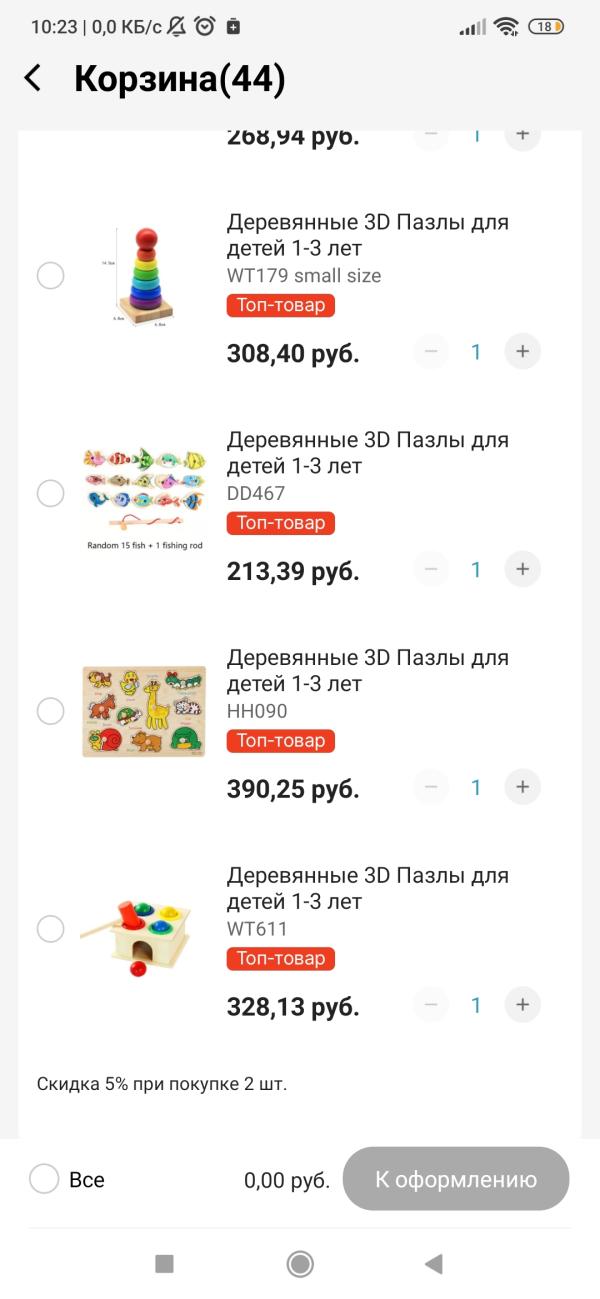
Task: Decrease quantity of the HH090 item
Action: tap(431, 787)
